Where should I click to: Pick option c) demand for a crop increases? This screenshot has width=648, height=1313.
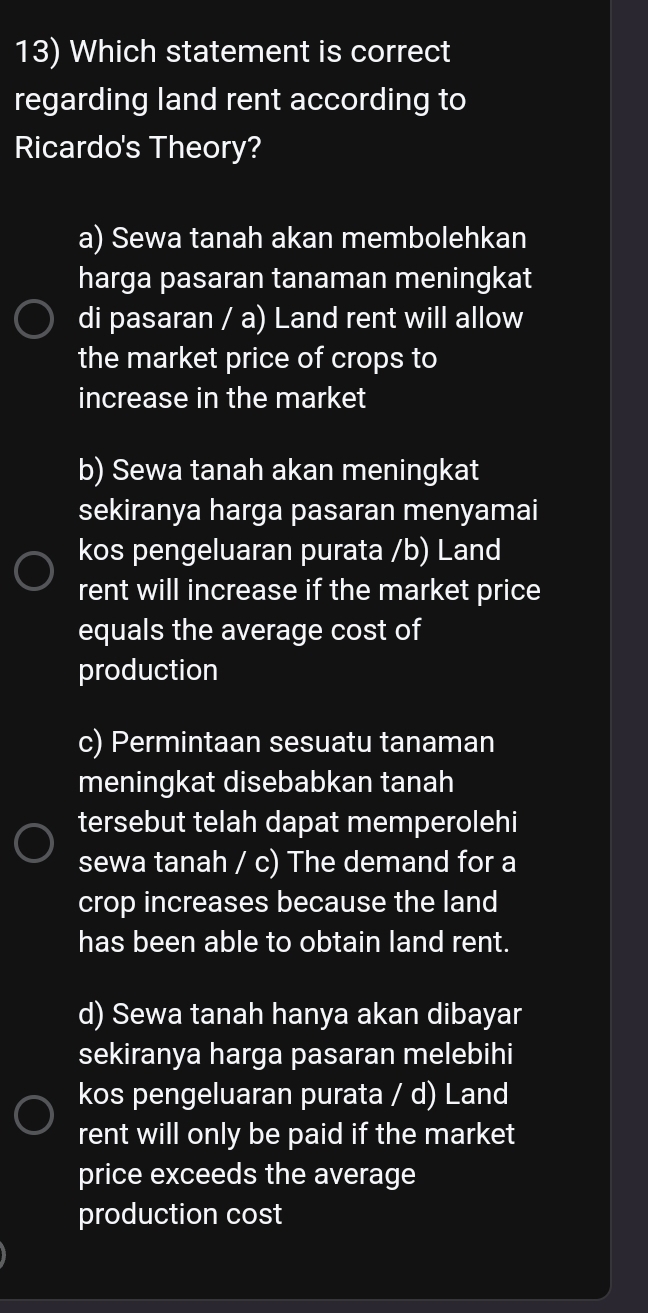34,842
